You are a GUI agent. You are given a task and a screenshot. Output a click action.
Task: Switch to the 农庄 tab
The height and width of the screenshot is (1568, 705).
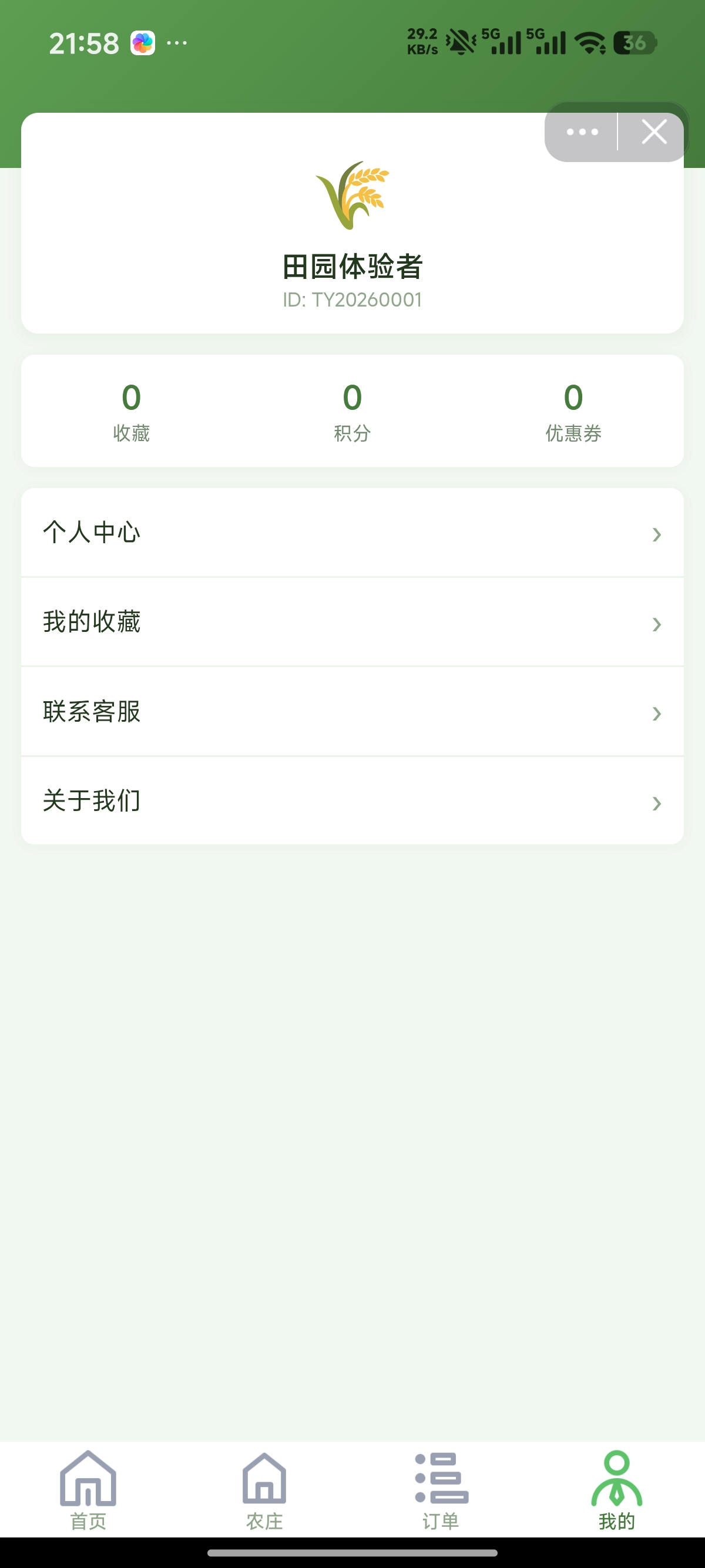point(264,1490)
